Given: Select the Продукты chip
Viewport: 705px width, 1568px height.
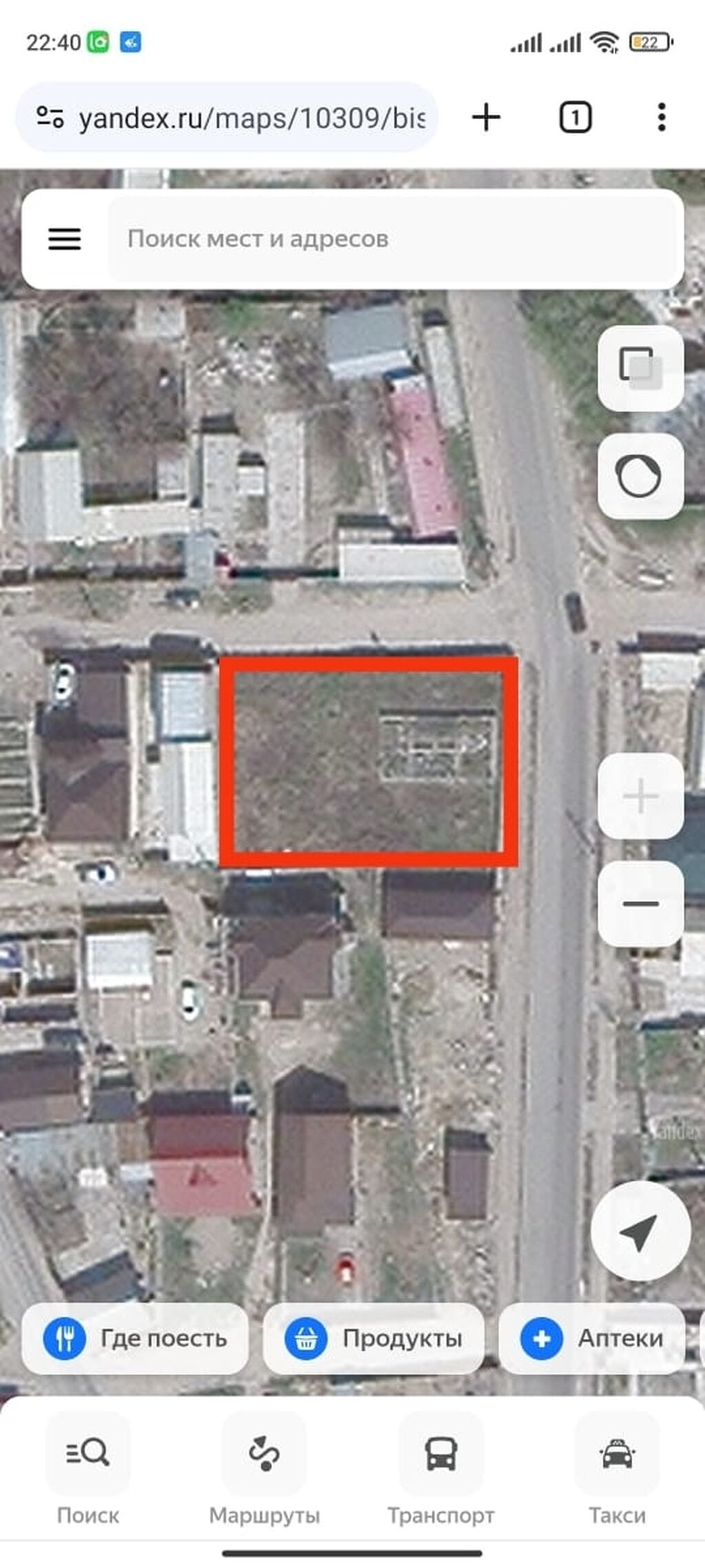Looking at the screenshot, I should [373, 1339].
